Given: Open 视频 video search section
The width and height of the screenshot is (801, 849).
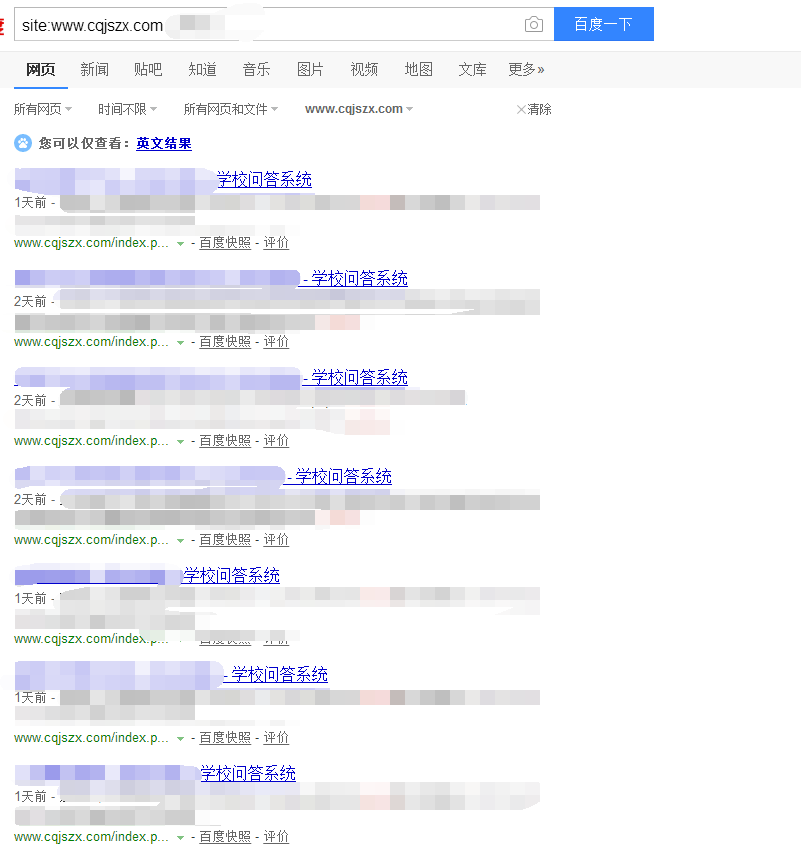Looking at the screenshot, I should (364, 69).
